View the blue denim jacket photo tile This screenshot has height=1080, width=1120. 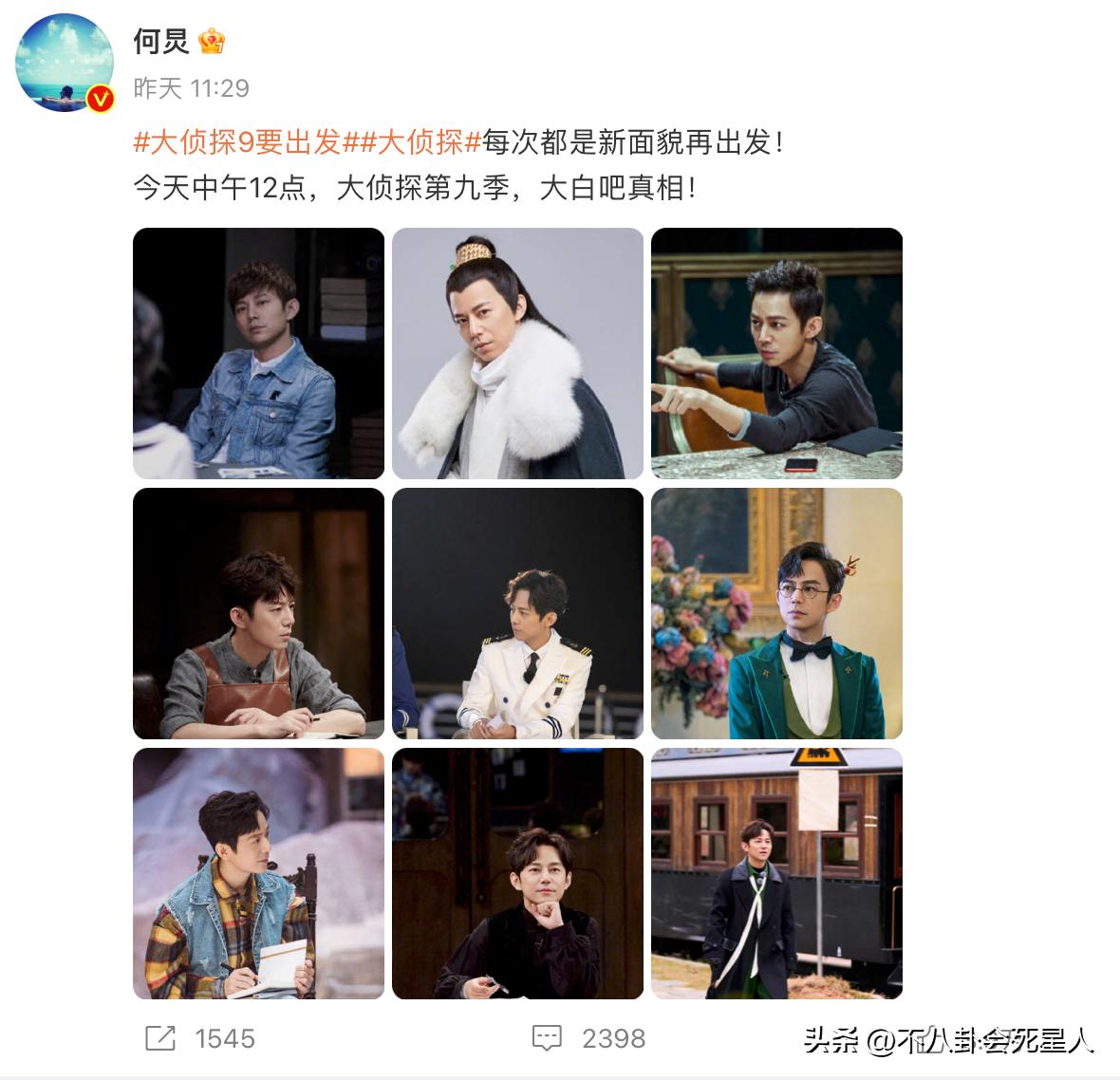pyautogui.click(x=258, y=353)
